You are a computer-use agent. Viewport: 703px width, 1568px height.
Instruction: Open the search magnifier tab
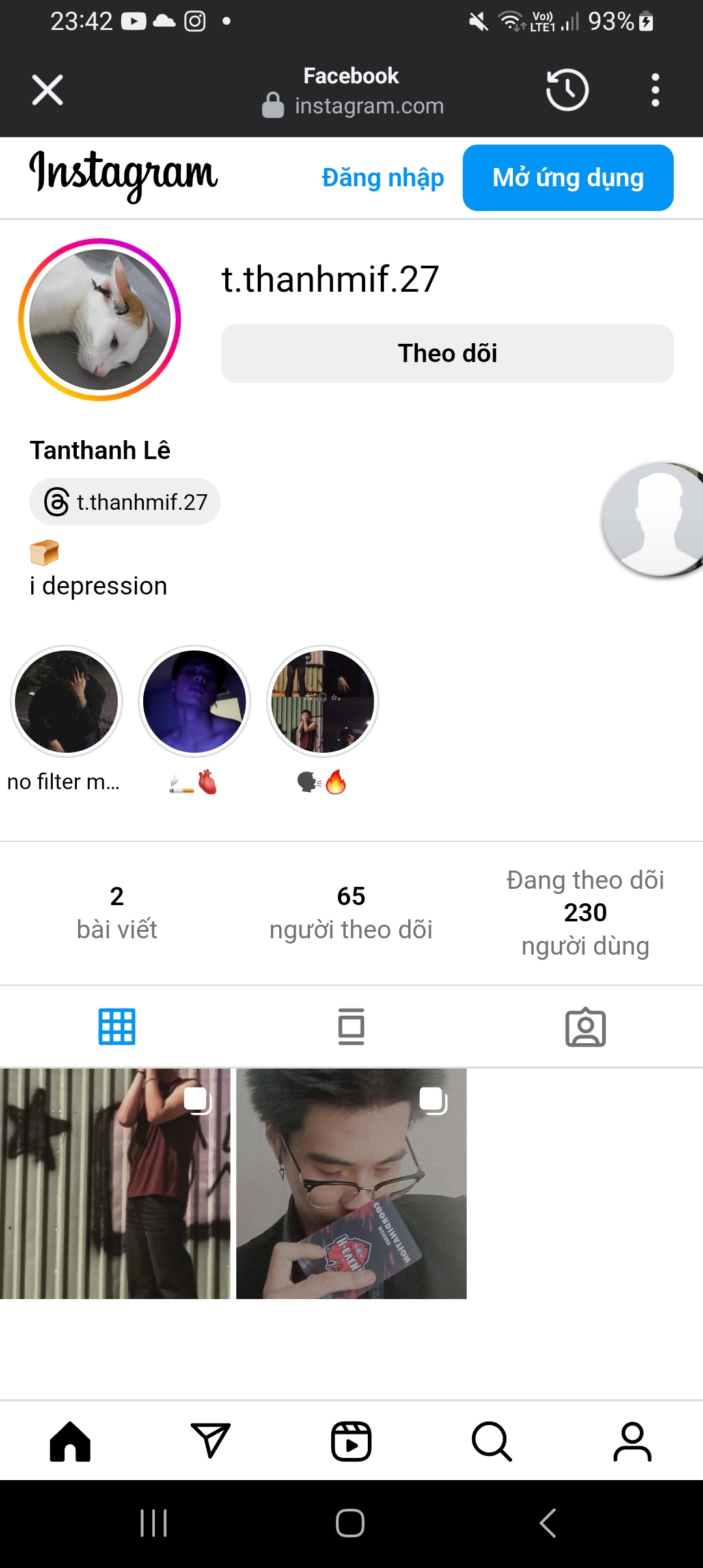(x=491, y=1442)
